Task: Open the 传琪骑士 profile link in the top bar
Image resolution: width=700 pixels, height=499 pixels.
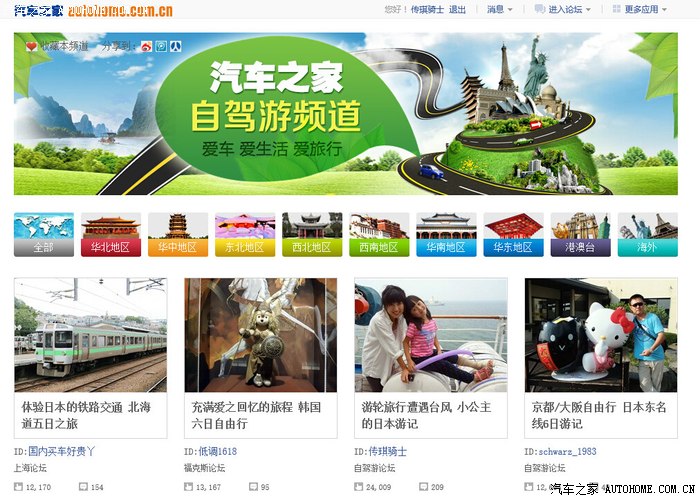Action: (427, 9)
